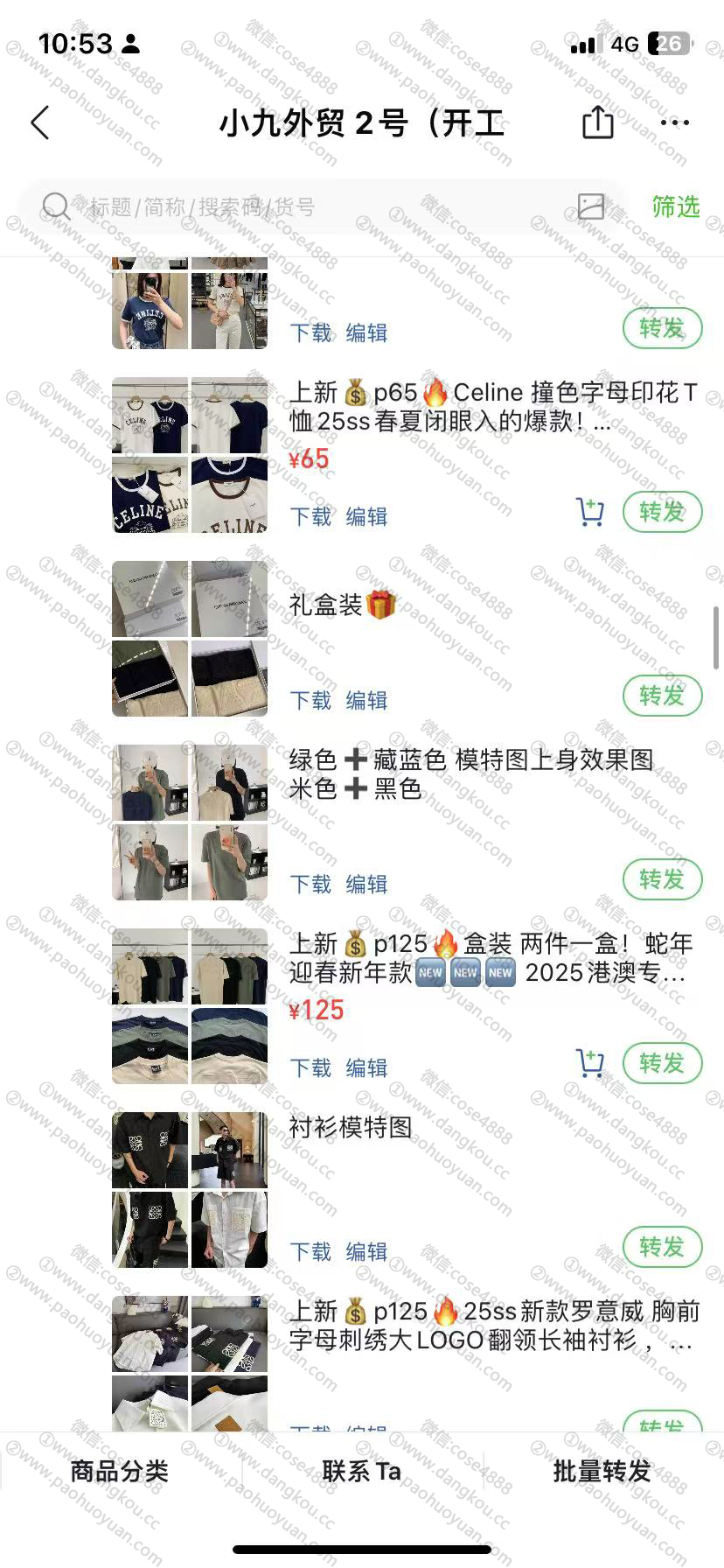
Task: Go back using the top-left arrow
Action: pyautogui.click(x=40, y=123)
